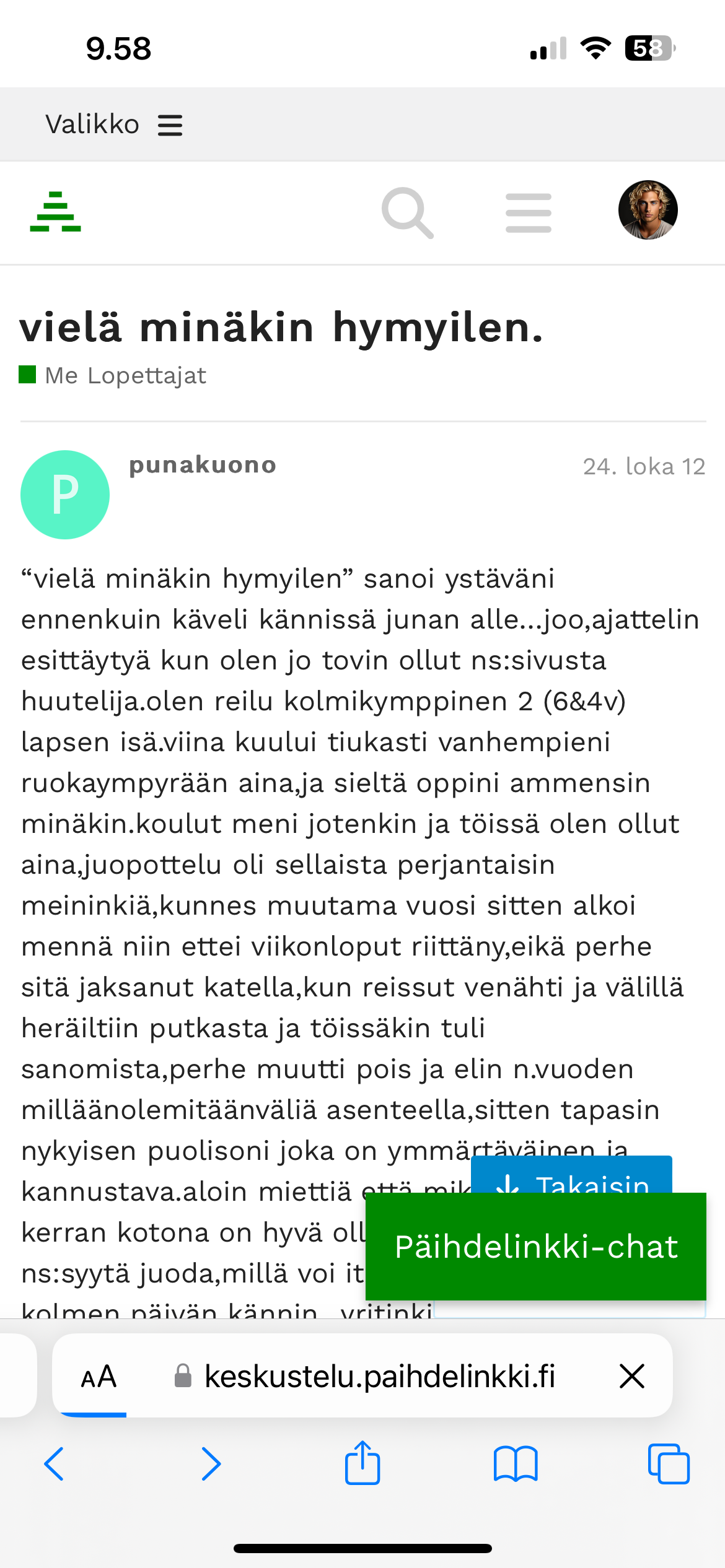Go to the forum home logo
The width and height of the screenshot is (725, 1568).
(55, 212)
